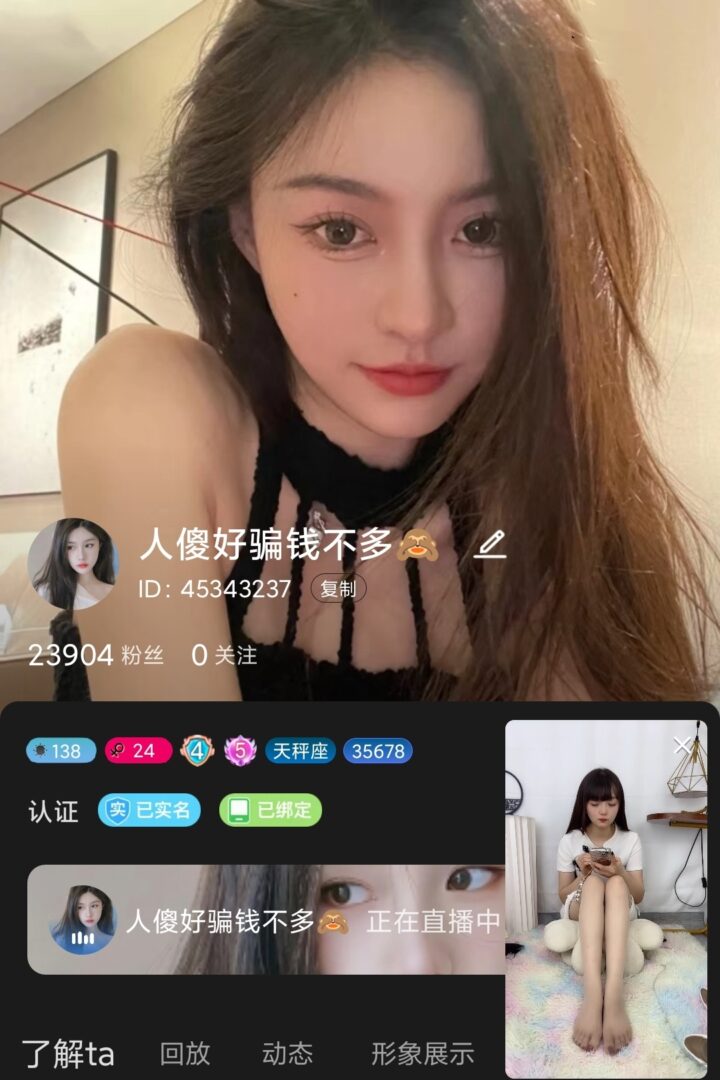Switch to the 动态 tab
This screenshot has width=720, height=1080.
tap(288, 1053)
